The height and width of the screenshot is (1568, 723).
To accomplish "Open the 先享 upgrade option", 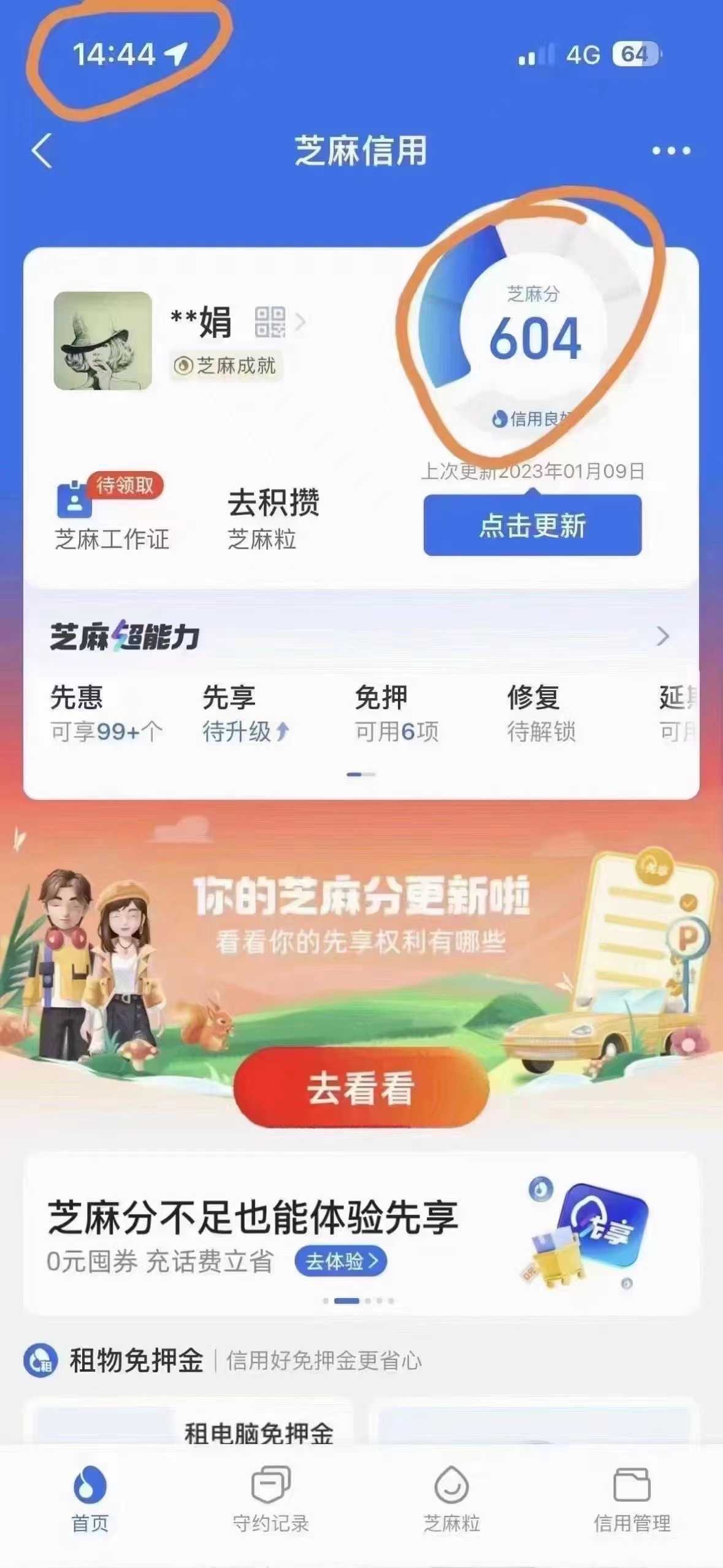I will 245,713.
